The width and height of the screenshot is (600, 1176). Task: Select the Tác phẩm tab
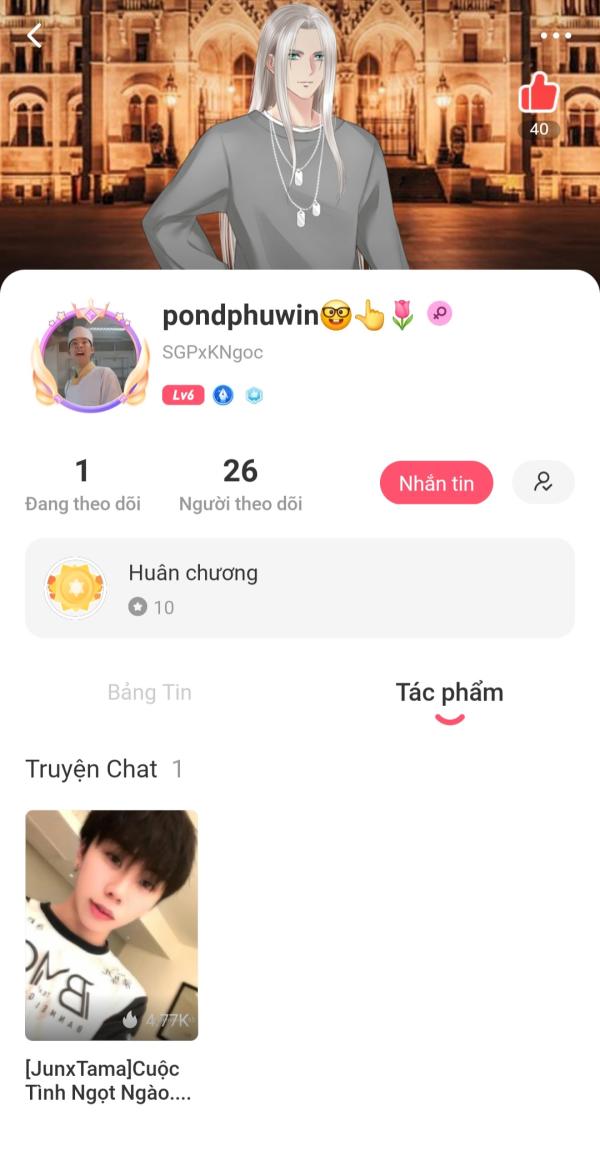[x=449, y=692]
